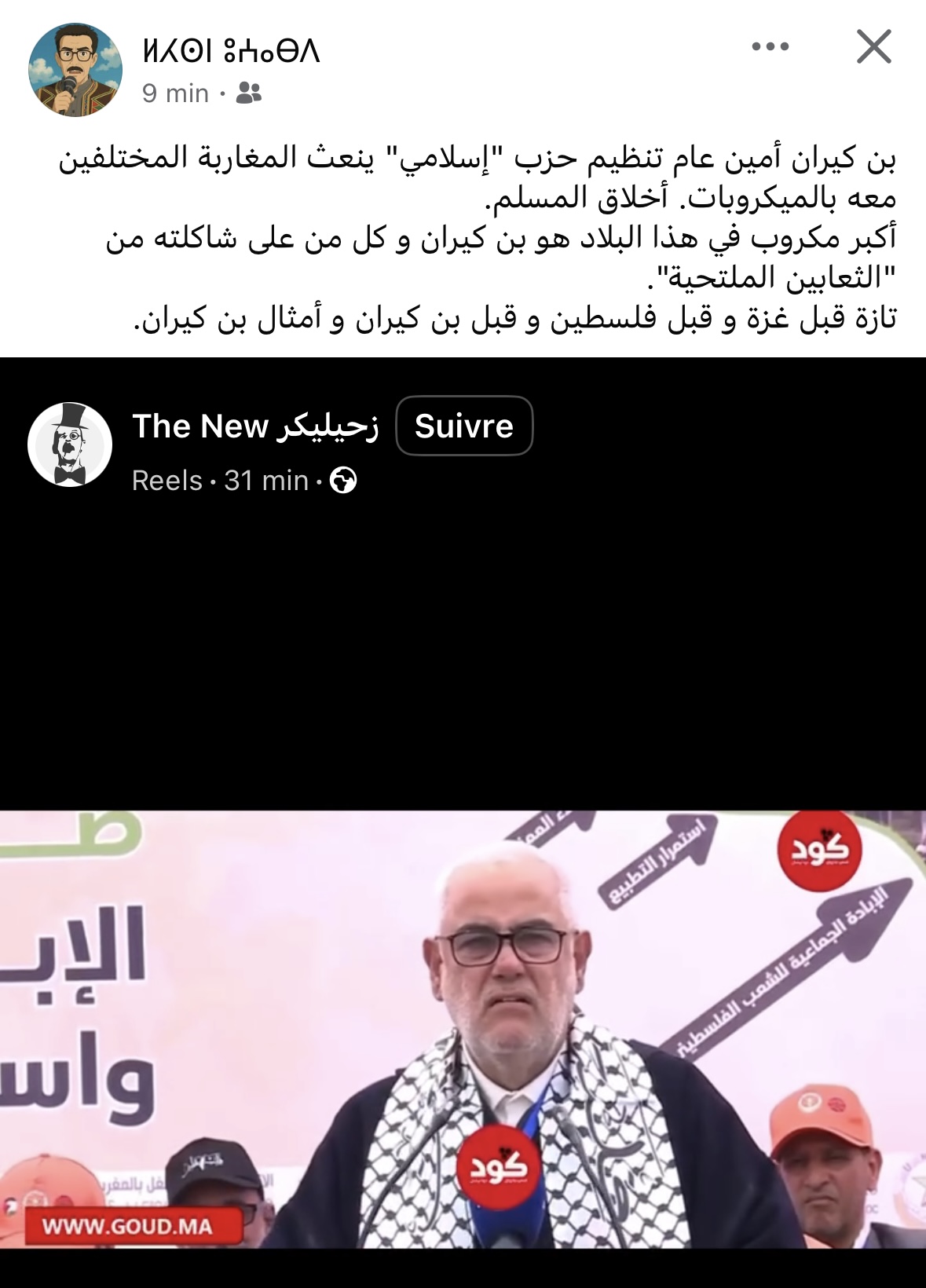Play the shared goud.ma reel video
926x1288 pixels.
point(463,1029)
